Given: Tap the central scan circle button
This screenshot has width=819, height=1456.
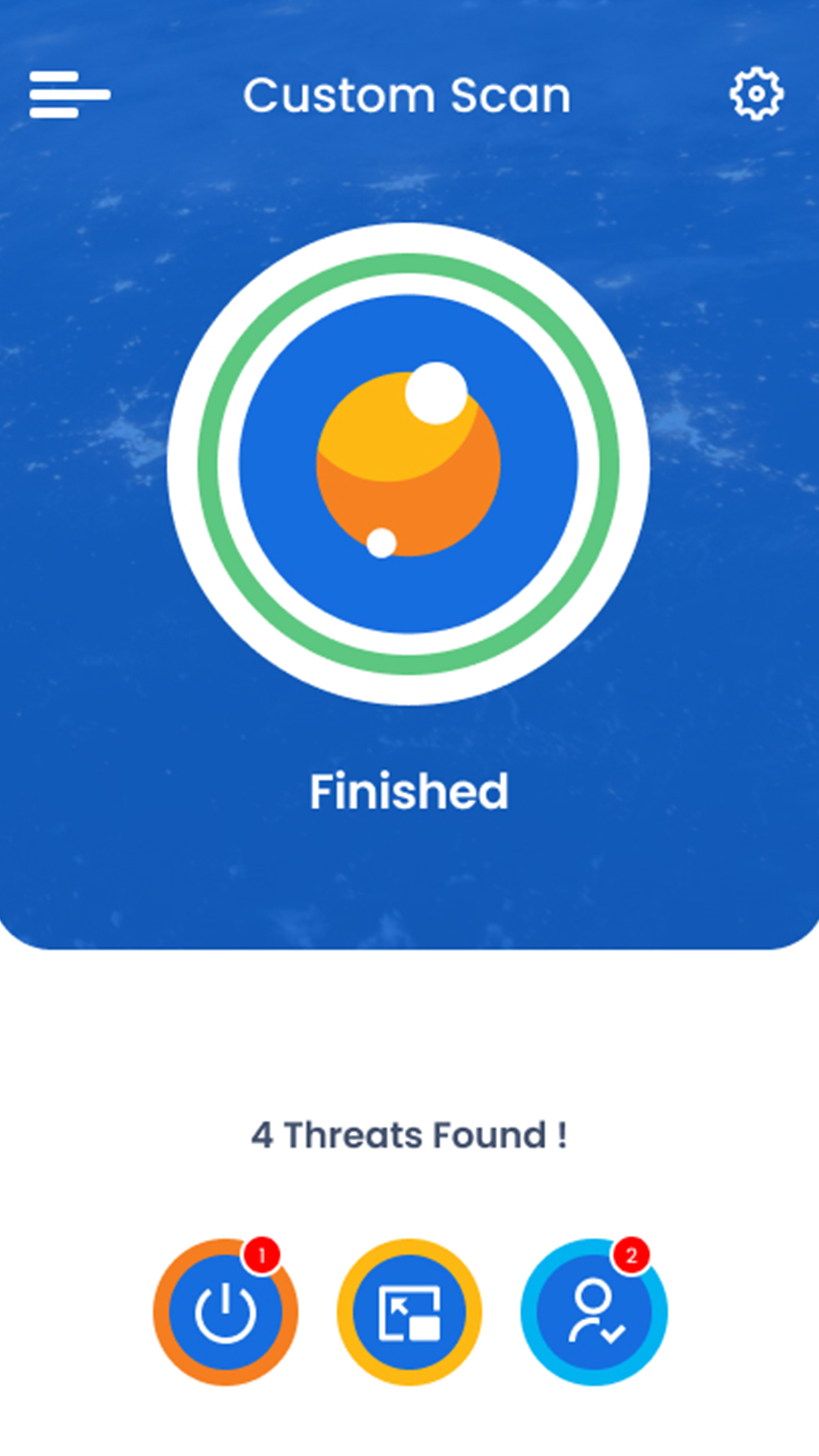Looking at the screenshot, I should pos(408,464).
